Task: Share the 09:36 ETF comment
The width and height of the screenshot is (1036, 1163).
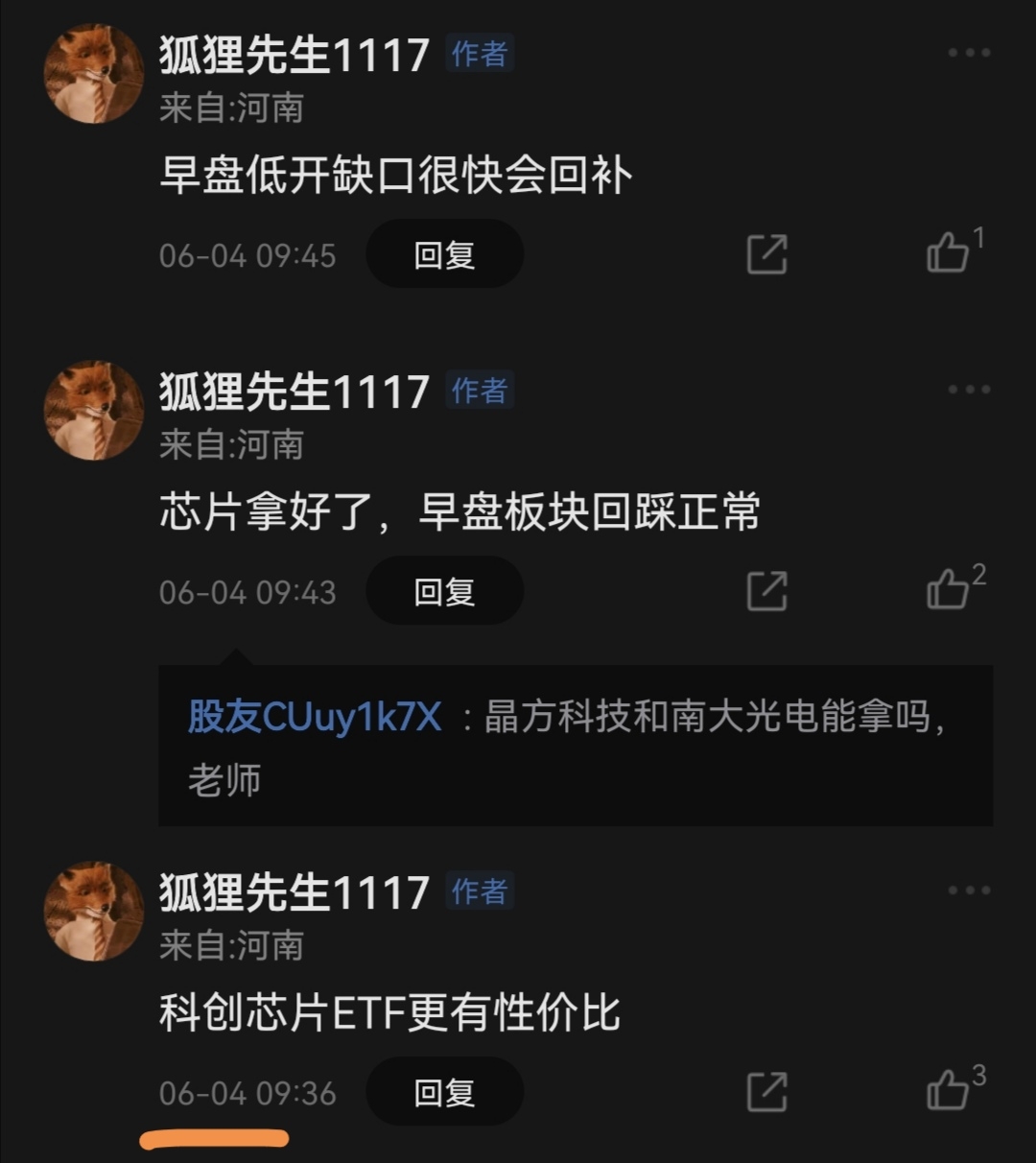Action: tap(765, 1091)
